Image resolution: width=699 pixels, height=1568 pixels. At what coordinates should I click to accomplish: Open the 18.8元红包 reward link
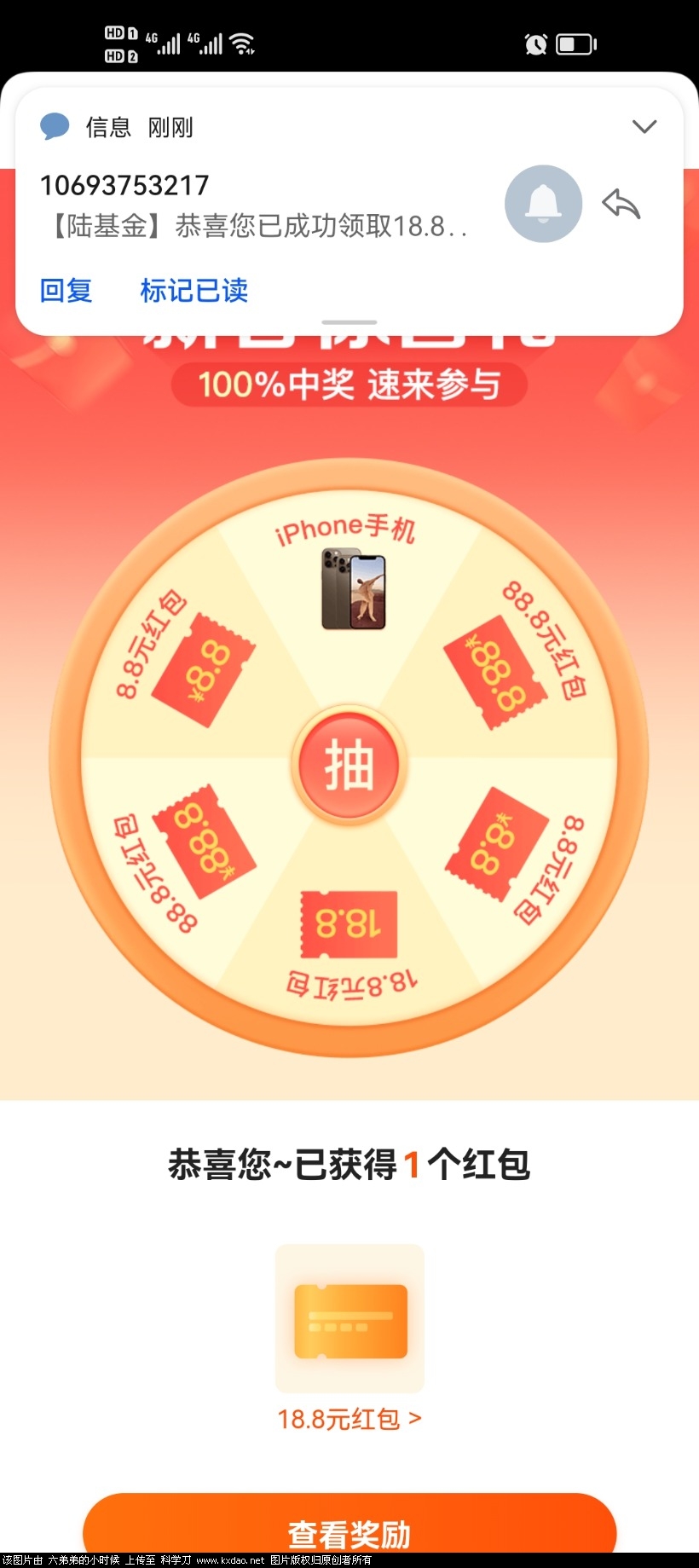[x=349, y=1419]
